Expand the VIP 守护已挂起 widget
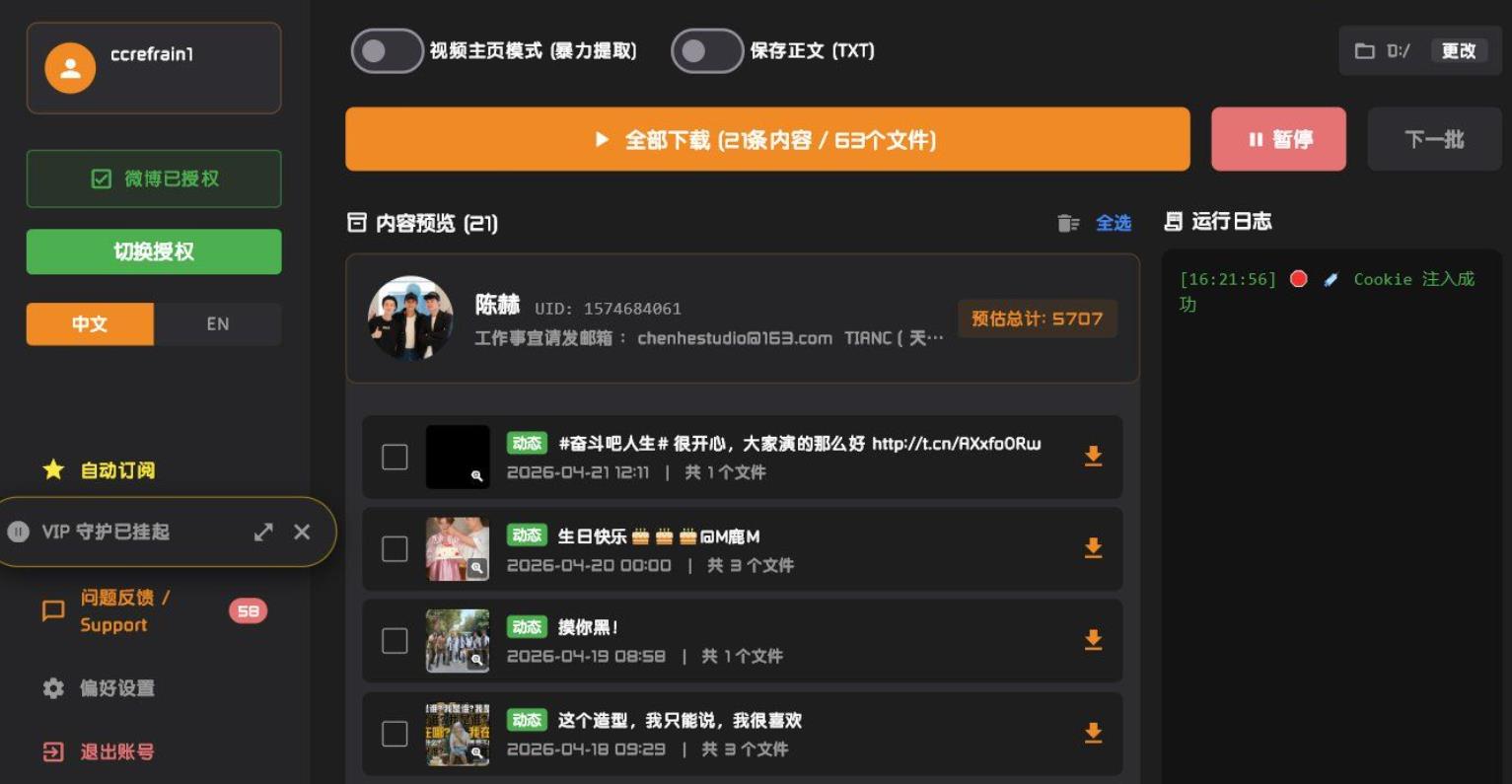The image size is (1512, 784). click(x=263, y=533)
